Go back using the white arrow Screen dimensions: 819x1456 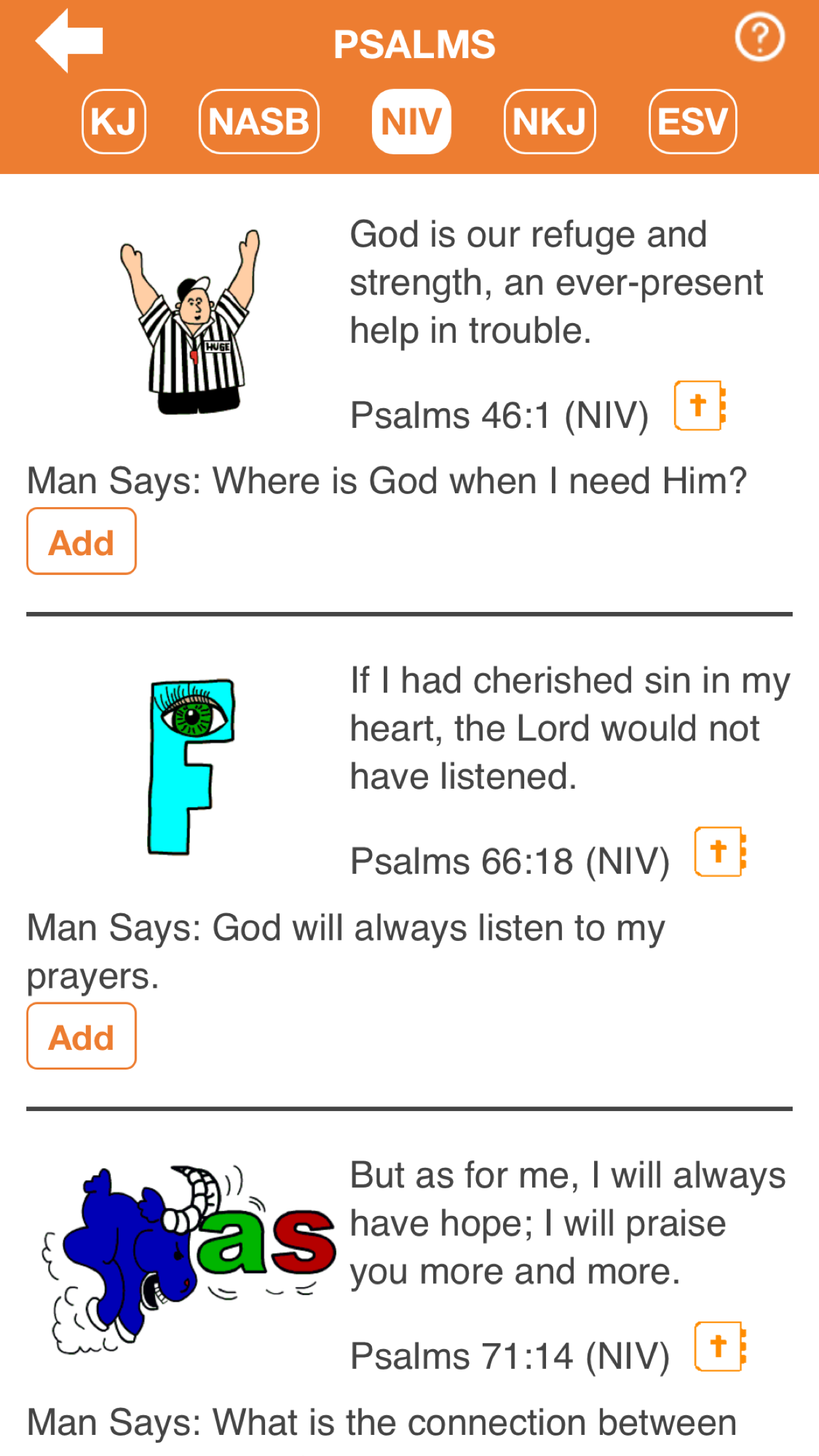[69, 40]
